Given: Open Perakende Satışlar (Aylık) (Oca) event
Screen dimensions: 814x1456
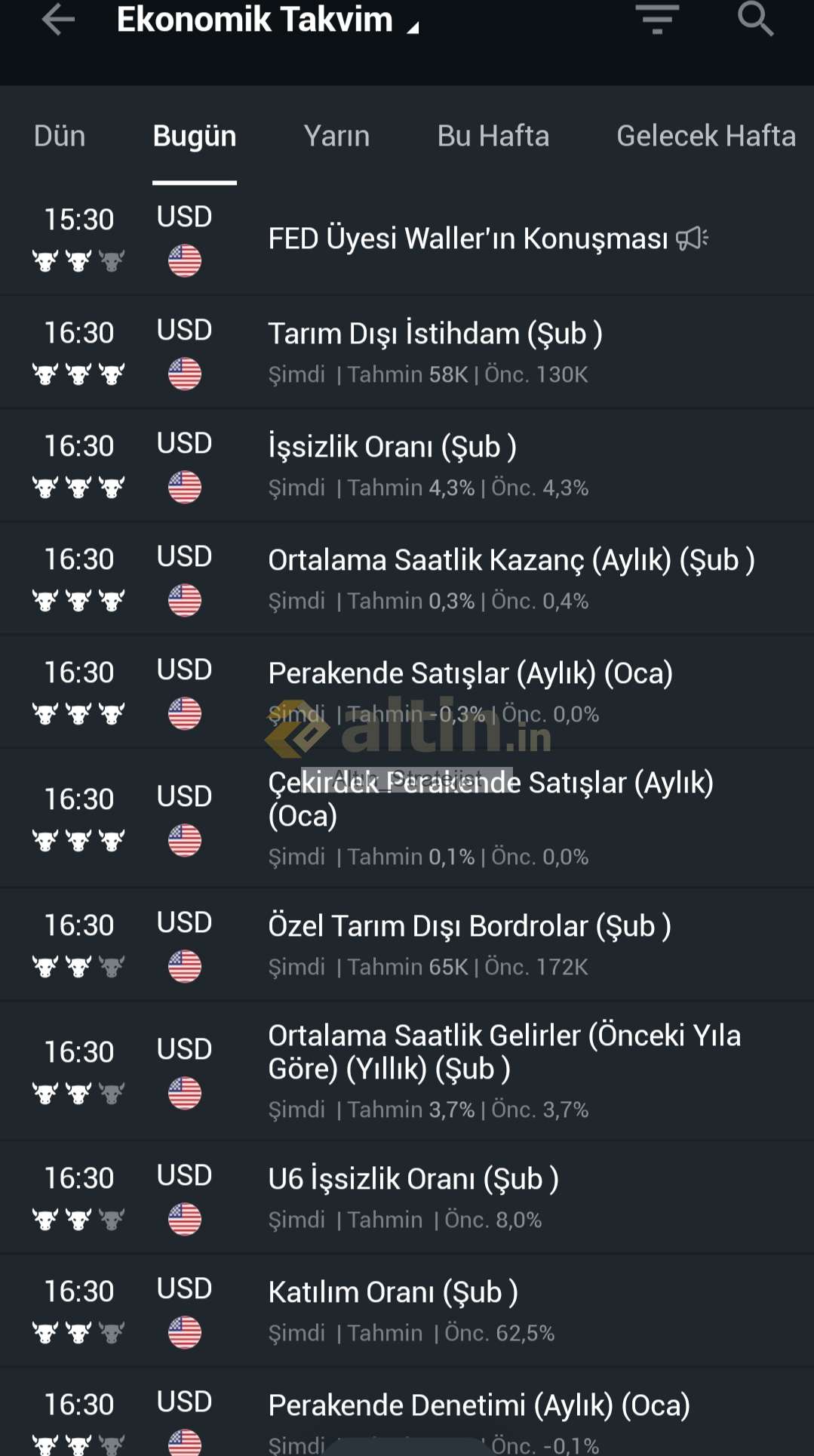Looking at the screenshot, I should [x=470, y=674].
